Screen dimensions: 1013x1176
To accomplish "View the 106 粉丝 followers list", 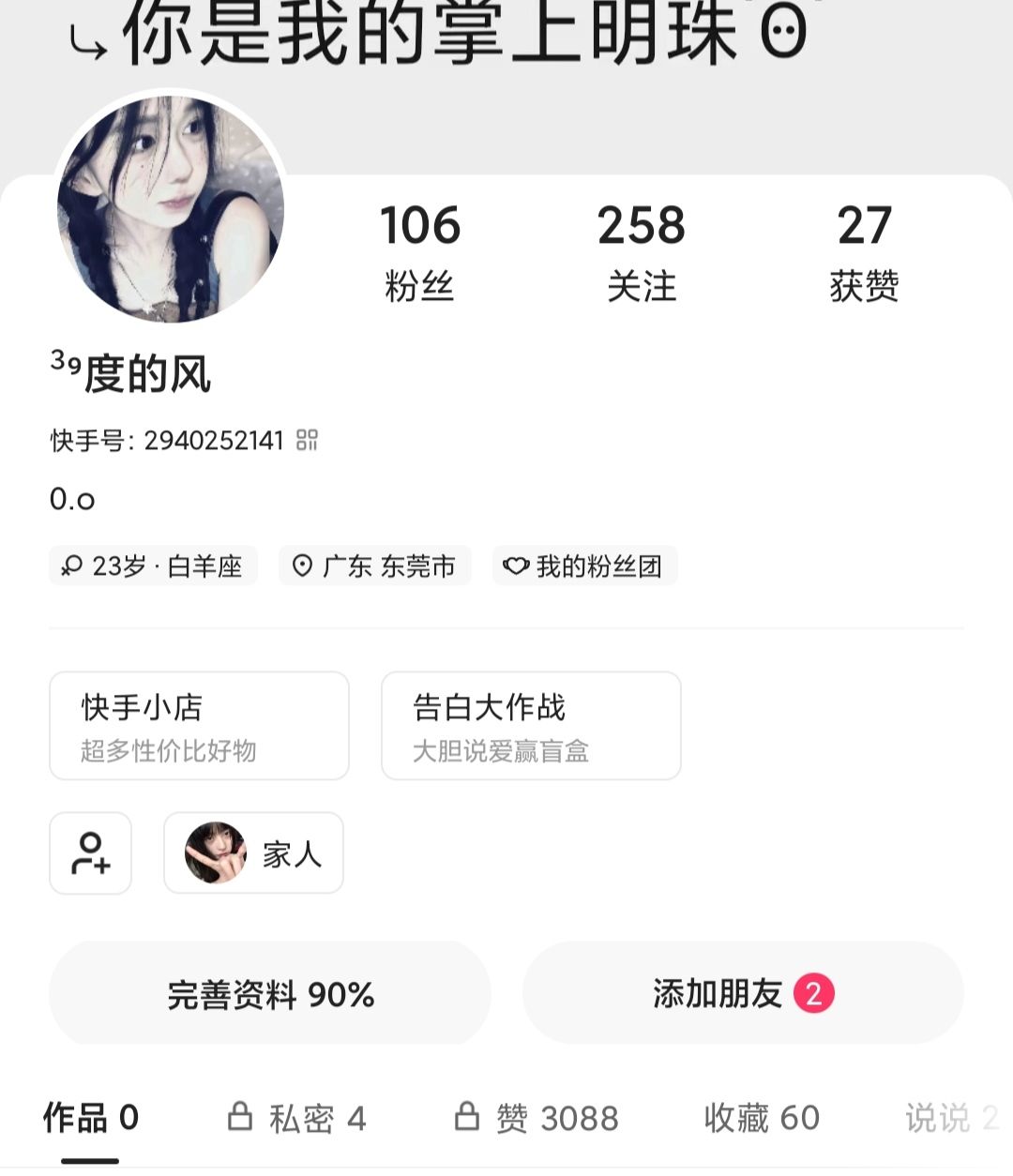I will [419, 253].
